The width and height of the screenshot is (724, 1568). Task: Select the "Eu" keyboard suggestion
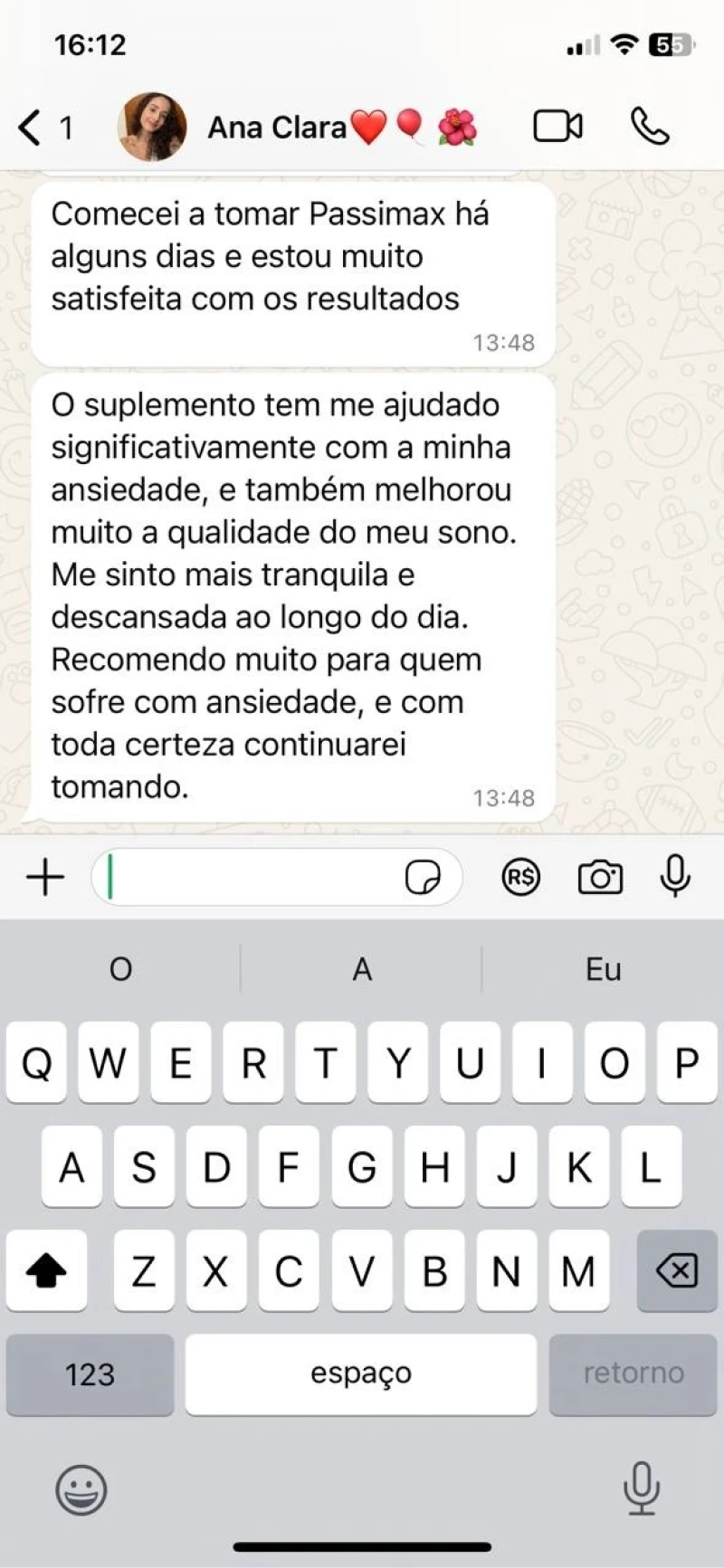click(603, 969)
